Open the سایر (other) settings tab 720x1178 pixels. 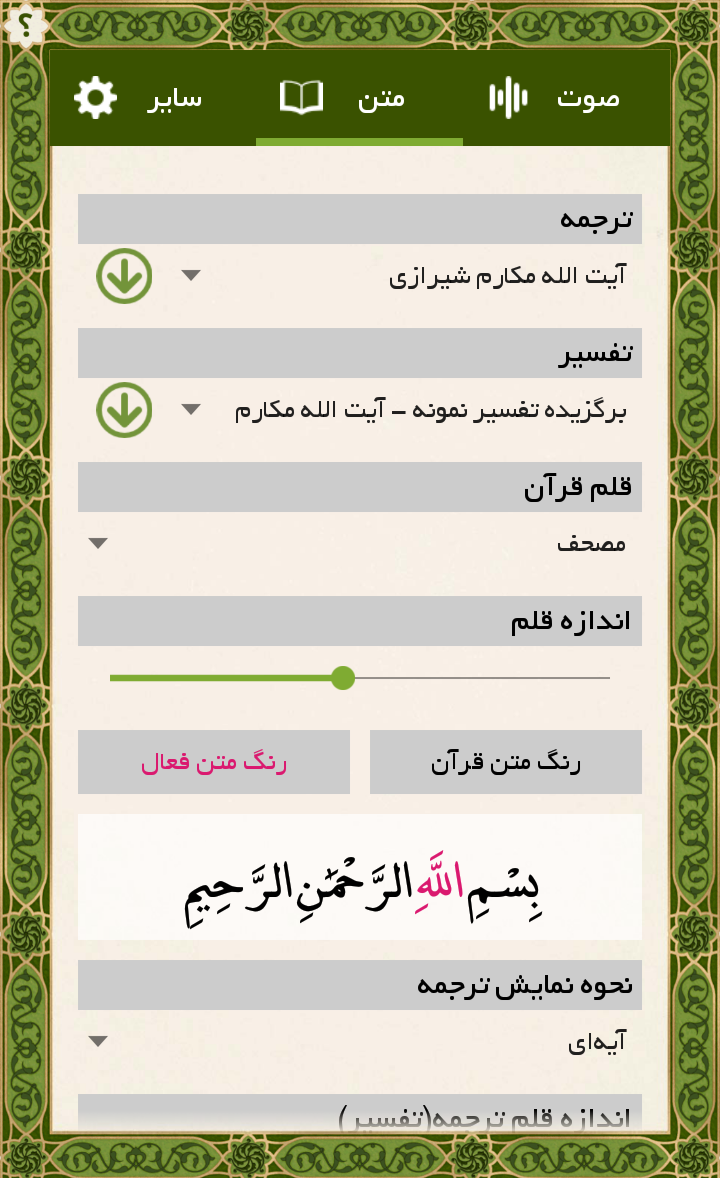click(x=140, y=98)
